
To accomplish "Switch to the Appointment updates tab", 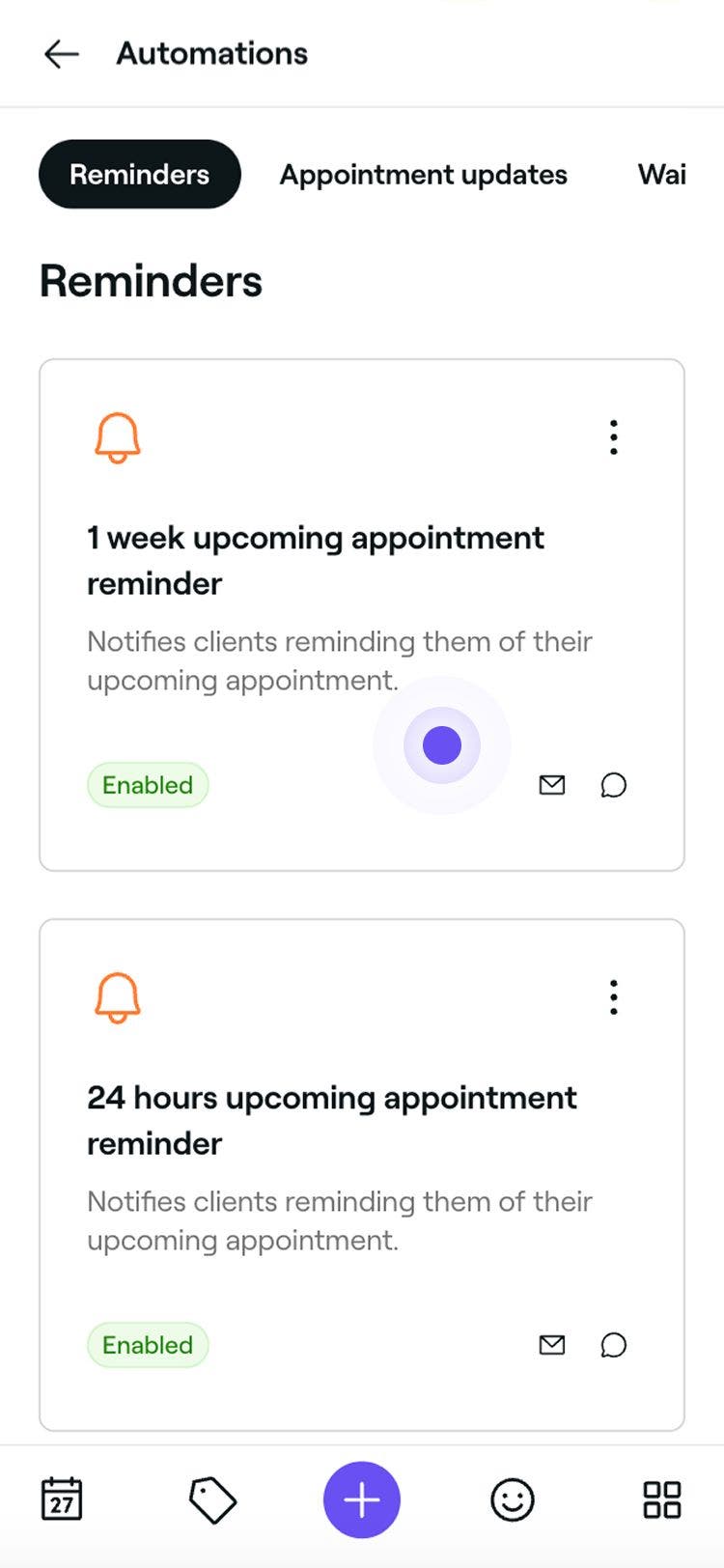I will [x=423, y=174].
